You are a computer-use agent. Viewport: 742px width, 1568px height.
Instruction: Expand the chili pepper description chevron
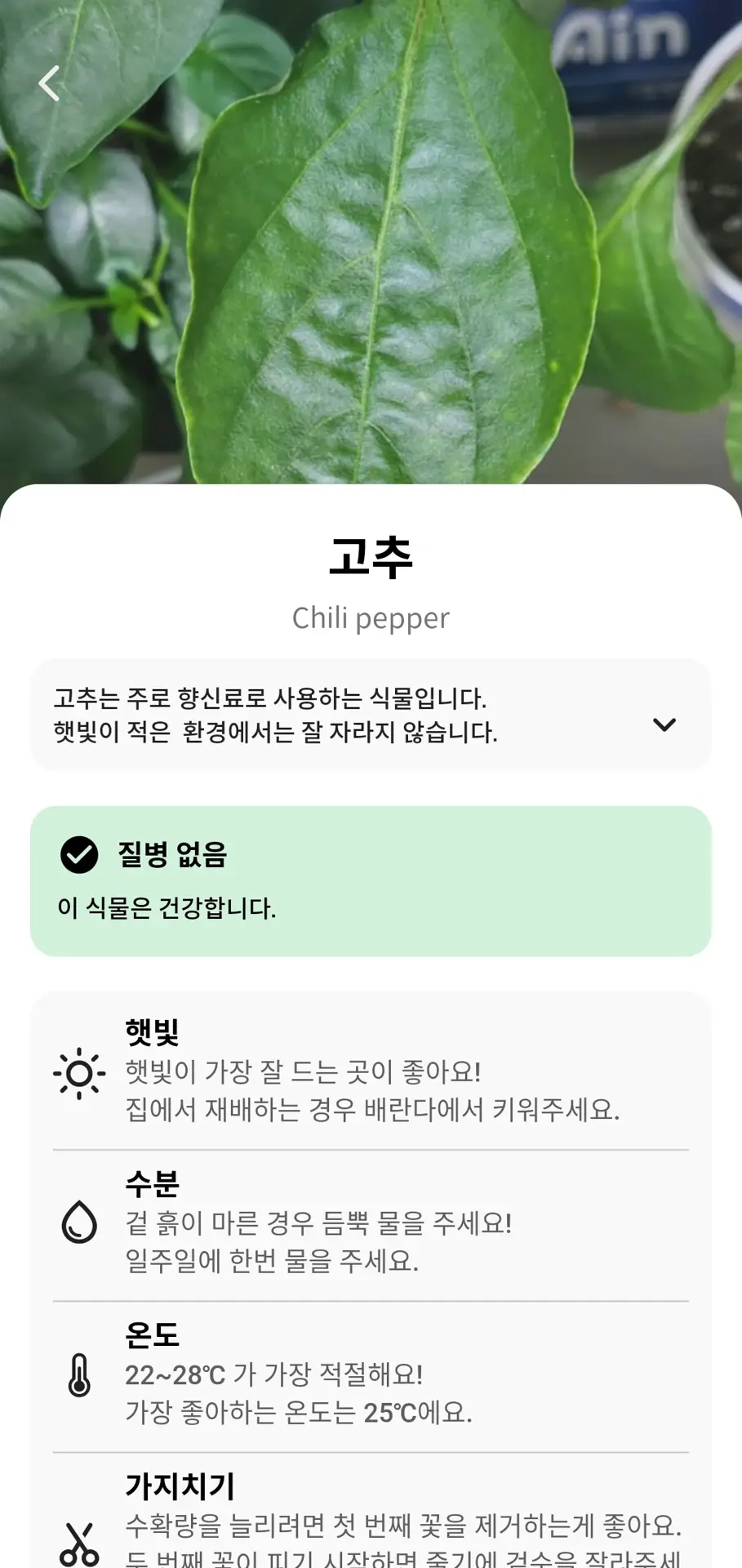coord(664,724)
